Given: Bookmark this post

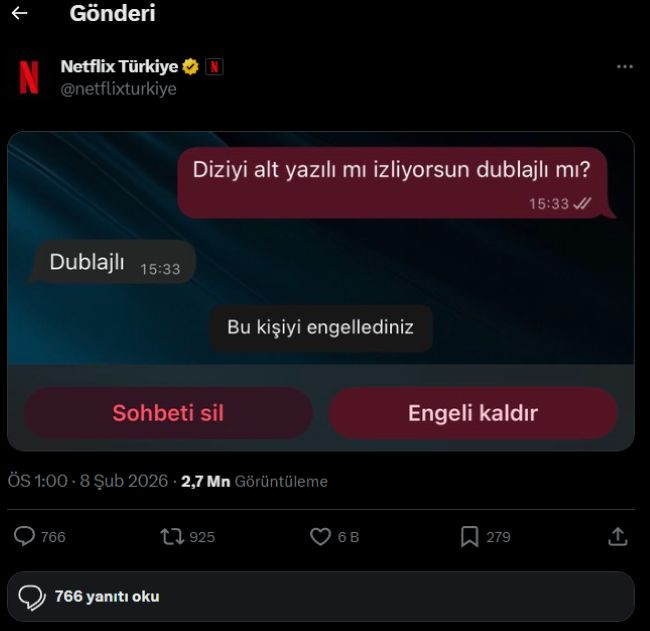Looking at the screenshot, I should [x=470, y=537].
